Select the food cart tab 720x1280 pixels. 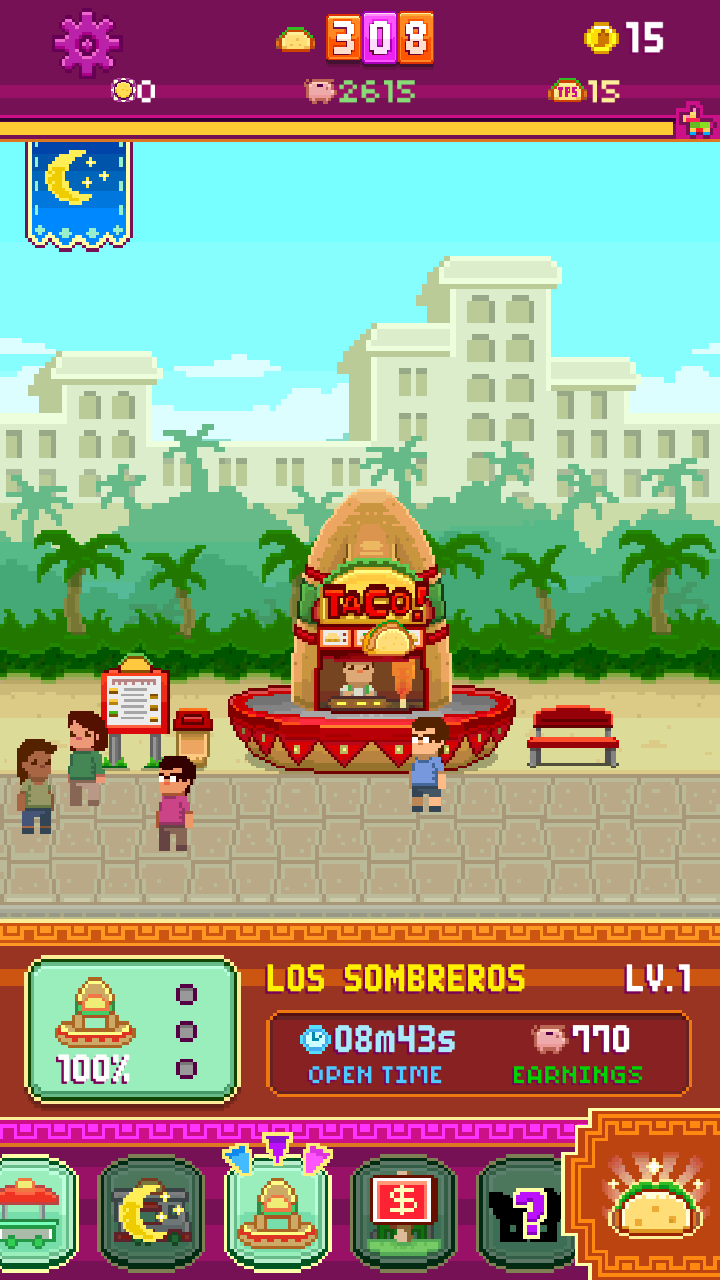(35, 1213)
